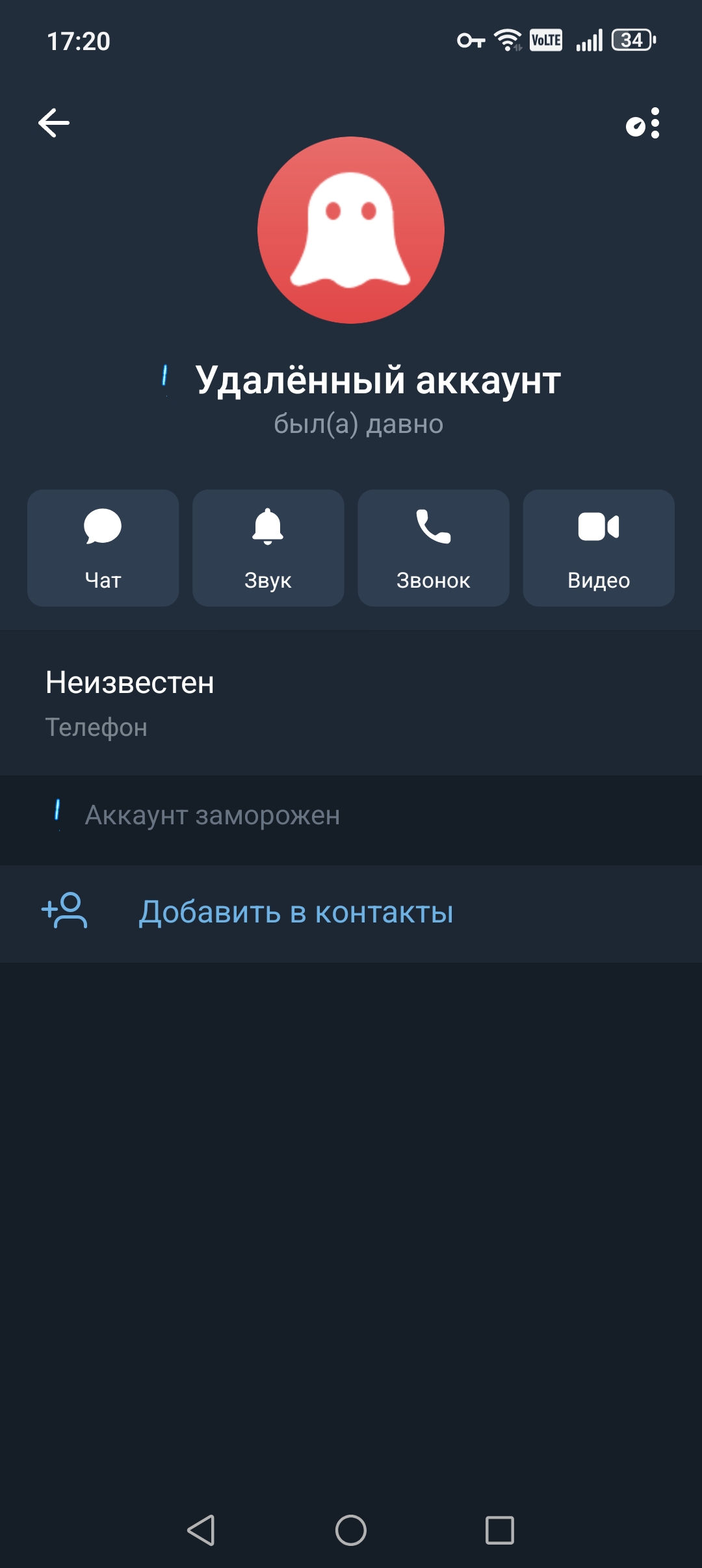Open the system recent apps button

click(500, 1530)
